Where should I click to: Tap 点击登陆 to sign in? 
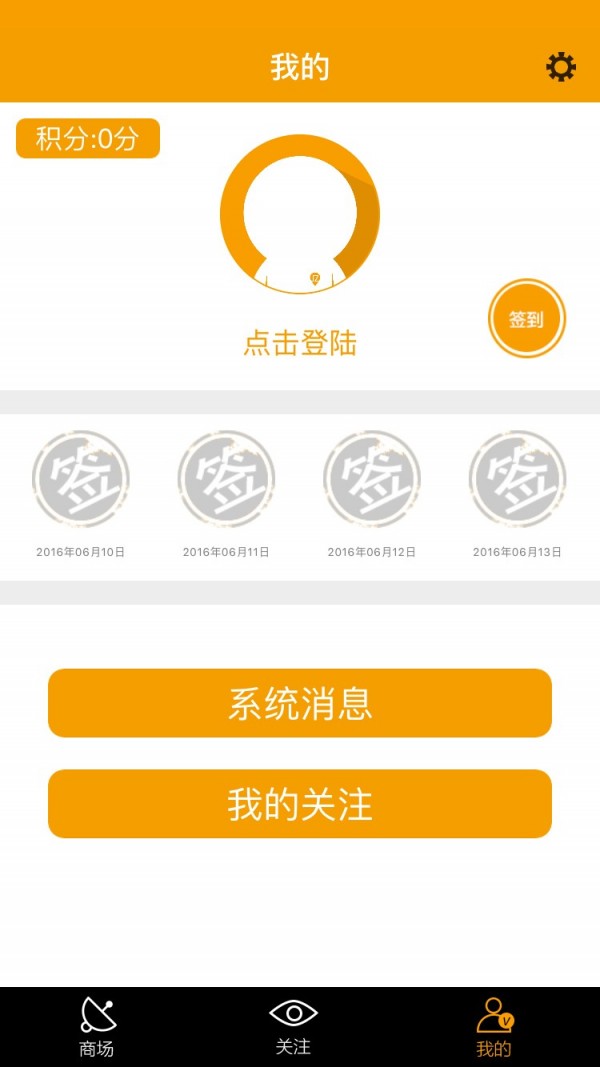(x=300, y=344)
